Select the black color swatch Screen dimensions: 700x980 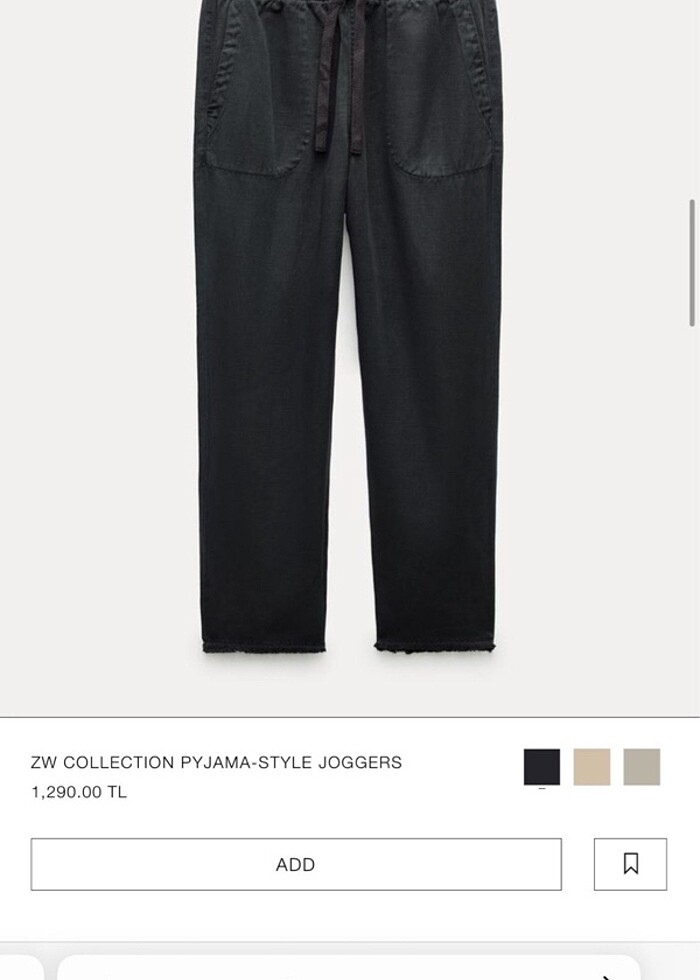point(542,767)
